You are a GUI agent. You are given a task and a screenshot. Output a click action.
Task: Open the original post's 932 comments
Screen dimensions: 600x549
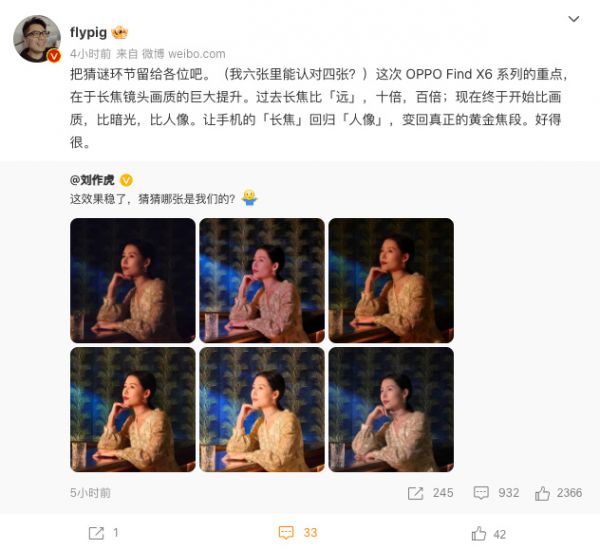click(x=496, y=493)
